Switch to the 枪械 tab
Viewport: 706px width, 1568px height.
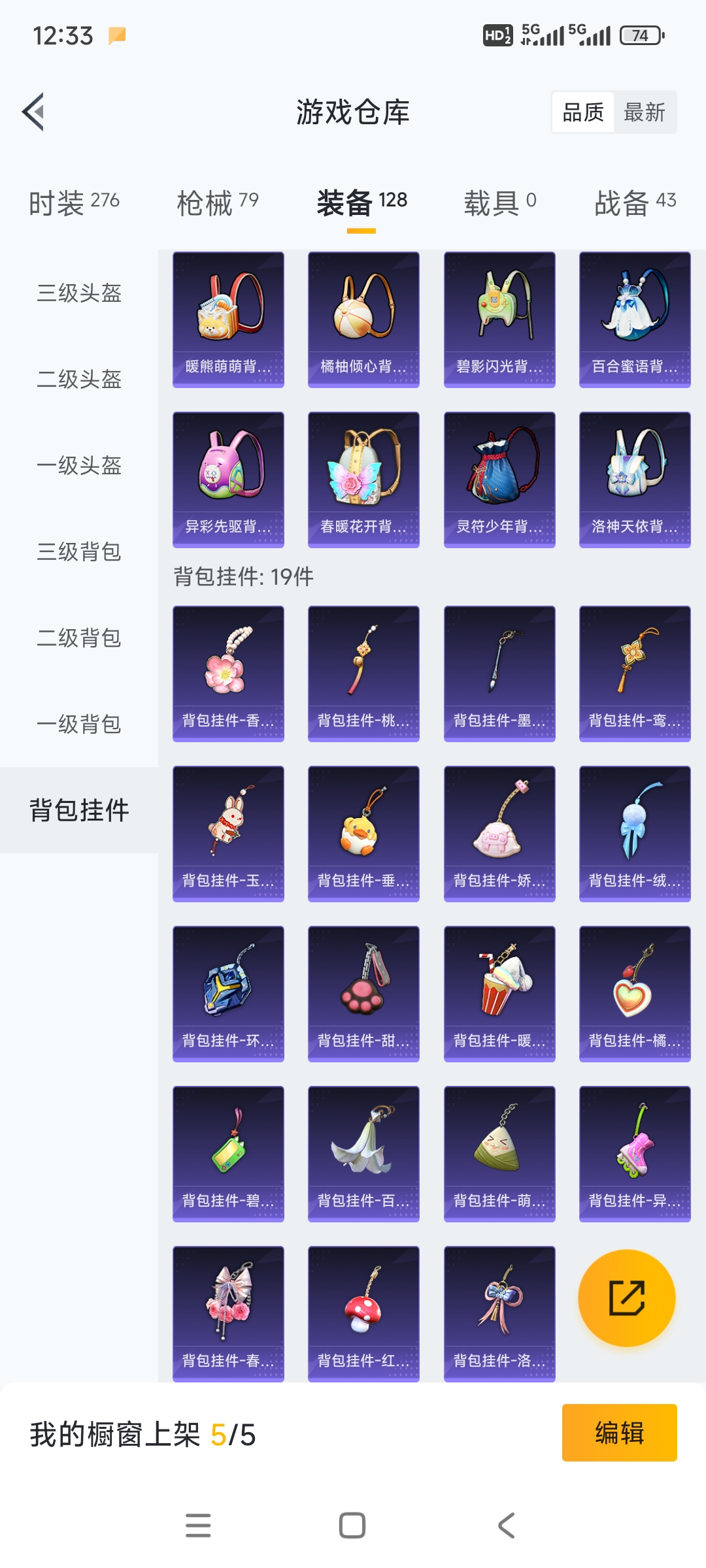(x=218, y=203)
